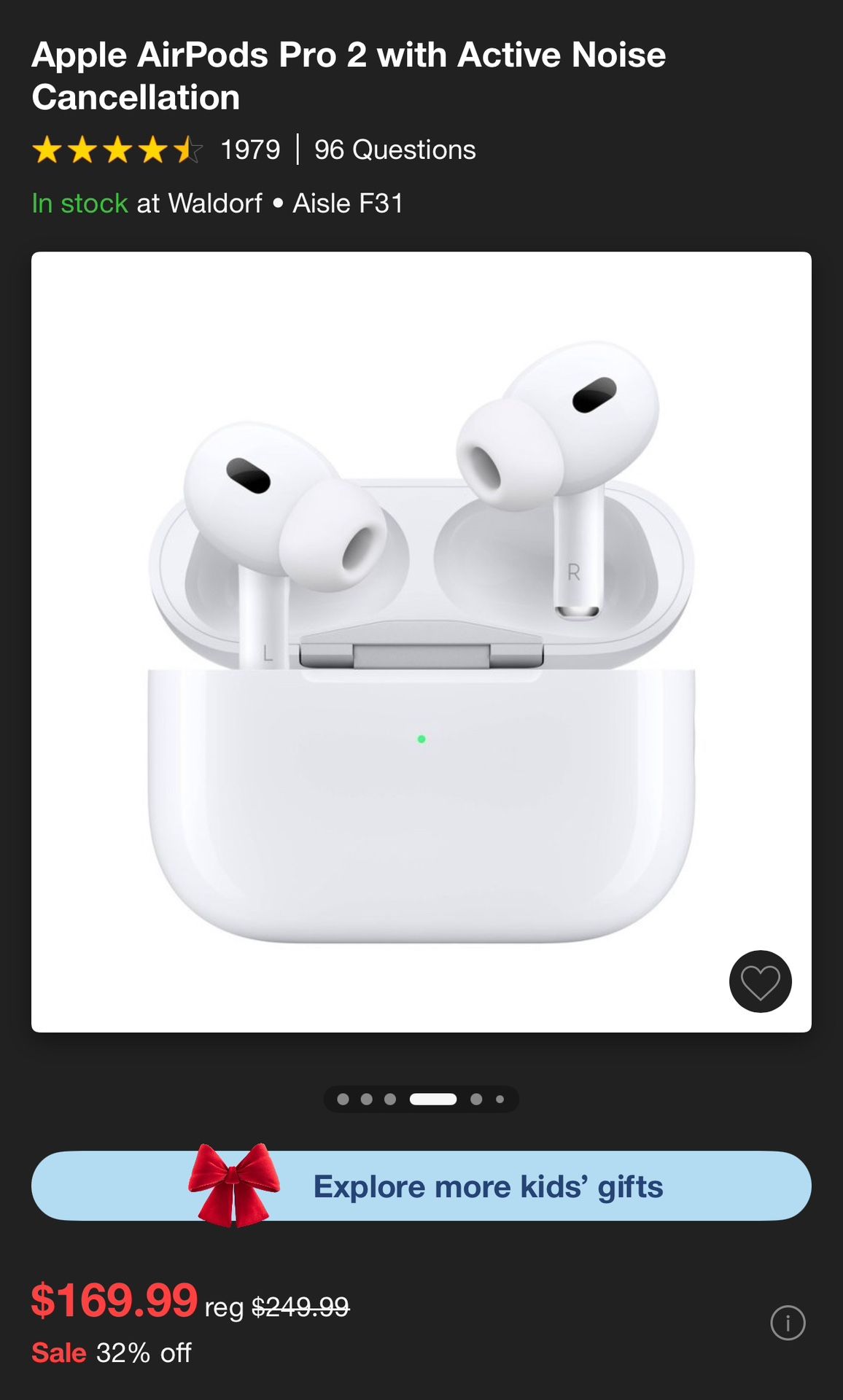Viewport: 843px width, 1400px height.
Task: View the 96 Questions section
Action: coord(395,150)
